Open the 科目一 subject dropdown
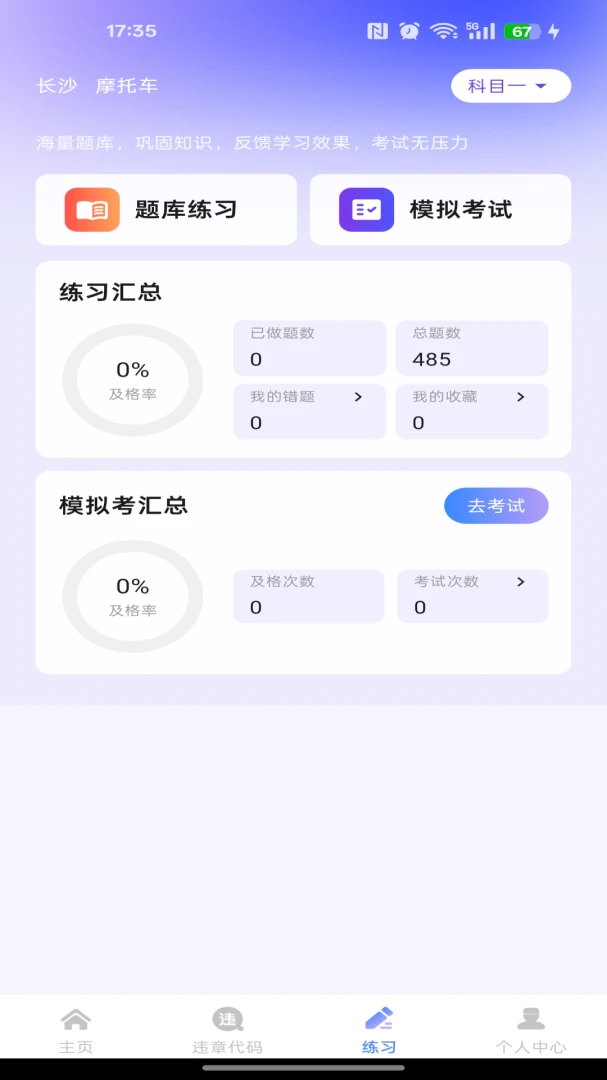The height and width of the screenshot is (1080, 607). 511,86
